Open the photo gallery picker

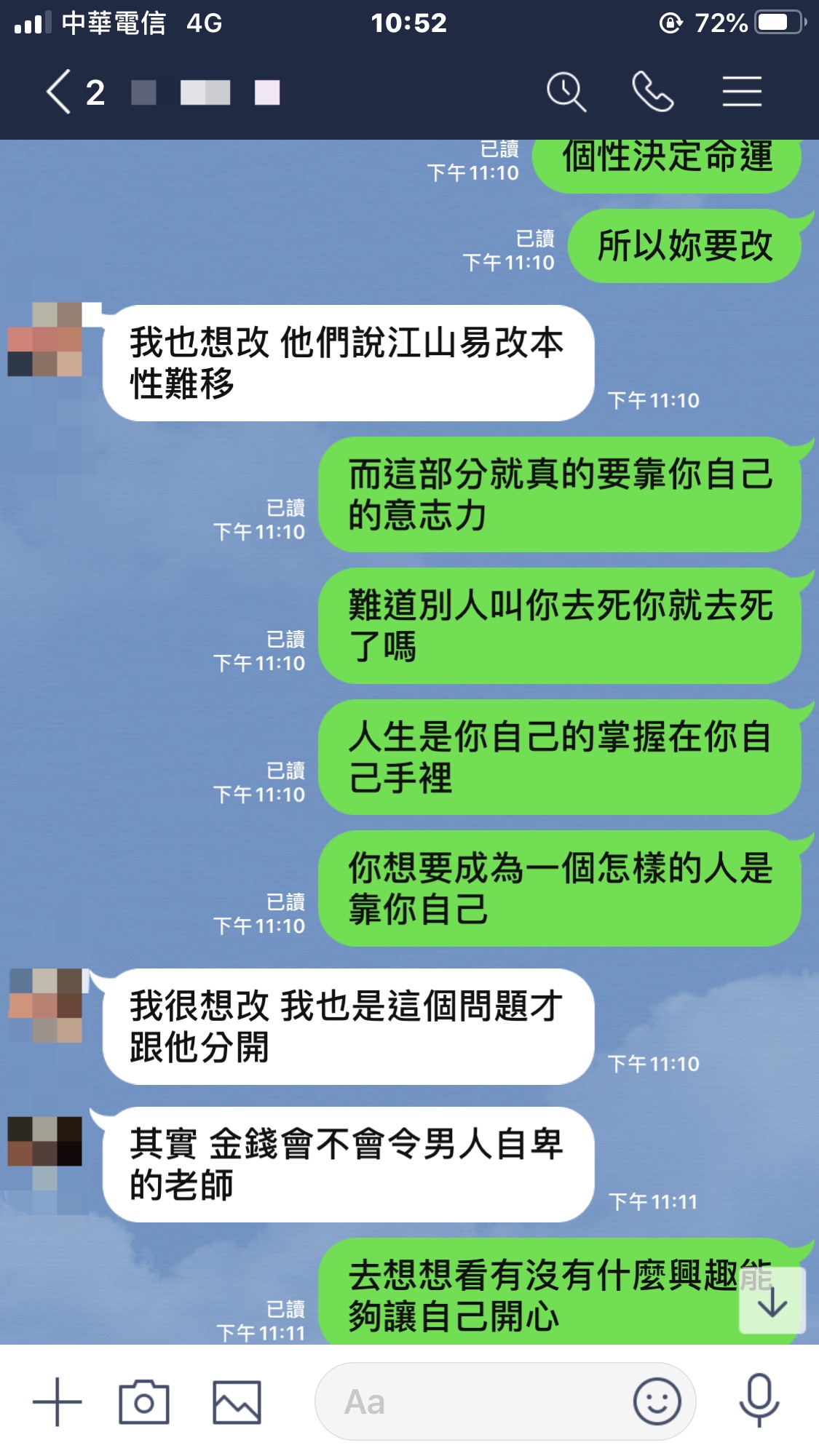click(237, 1401)
